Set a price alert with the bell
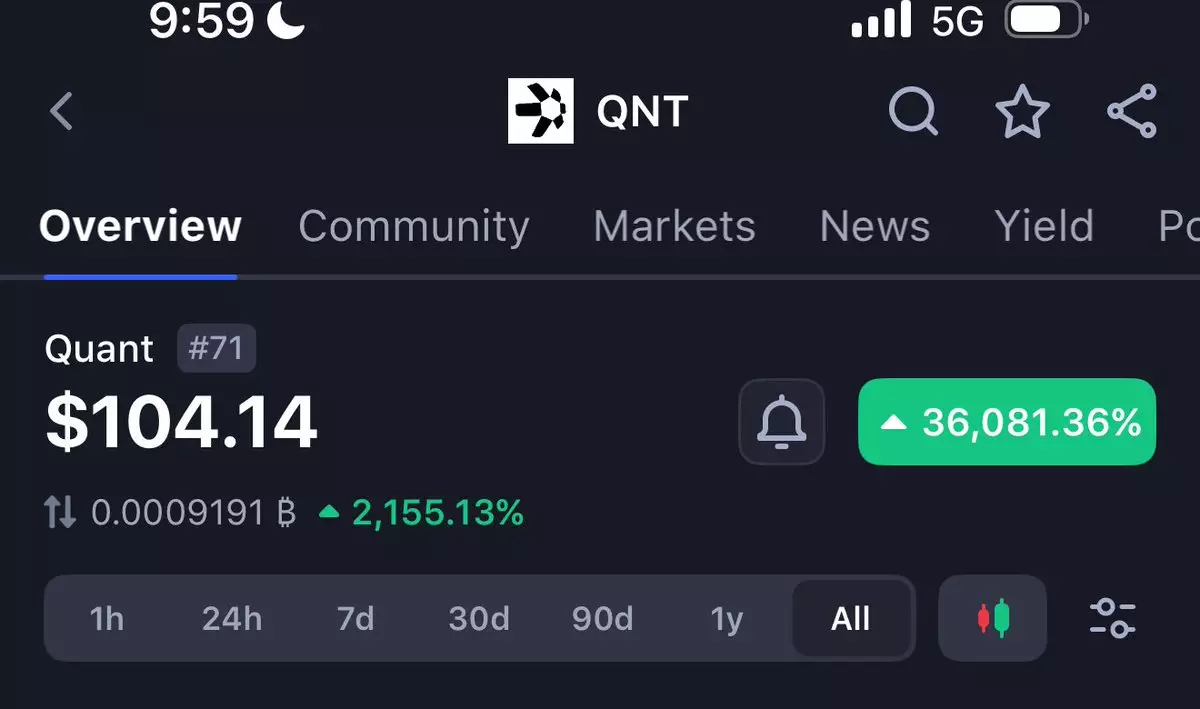Screen dimensions: 1200x709 pyautogui.click(x=781, y=422)
